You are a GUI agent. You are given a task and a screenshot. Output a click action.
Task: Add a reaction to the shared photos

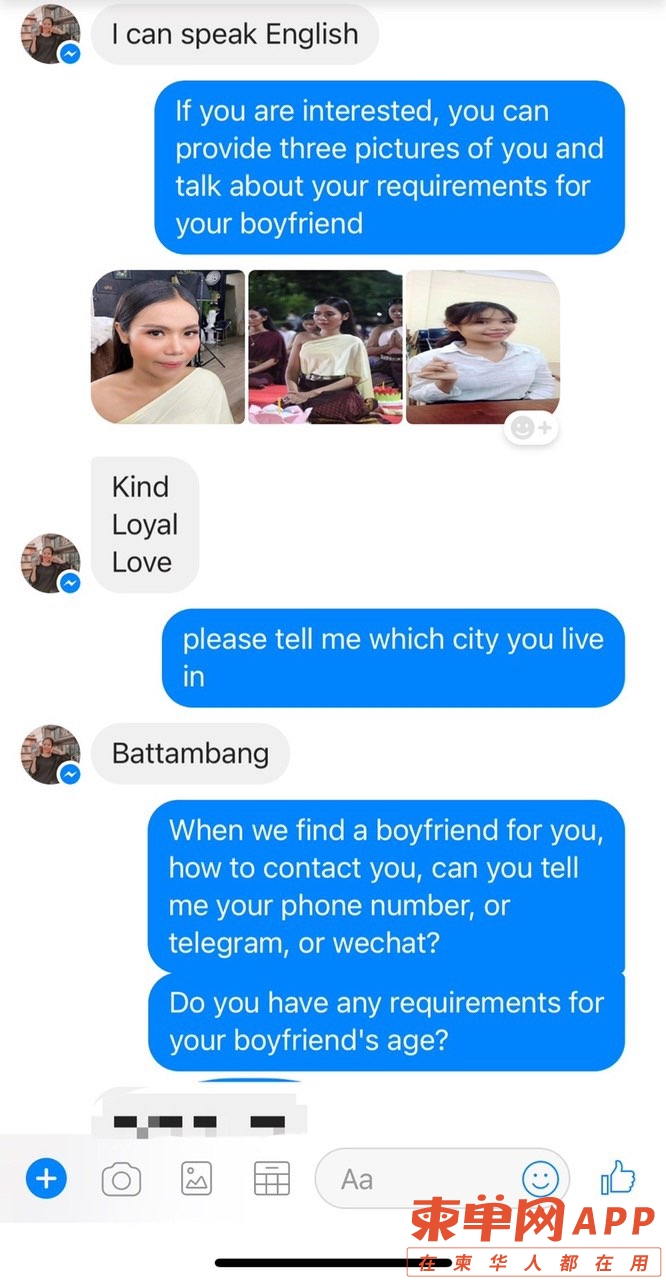coord(531,428)
